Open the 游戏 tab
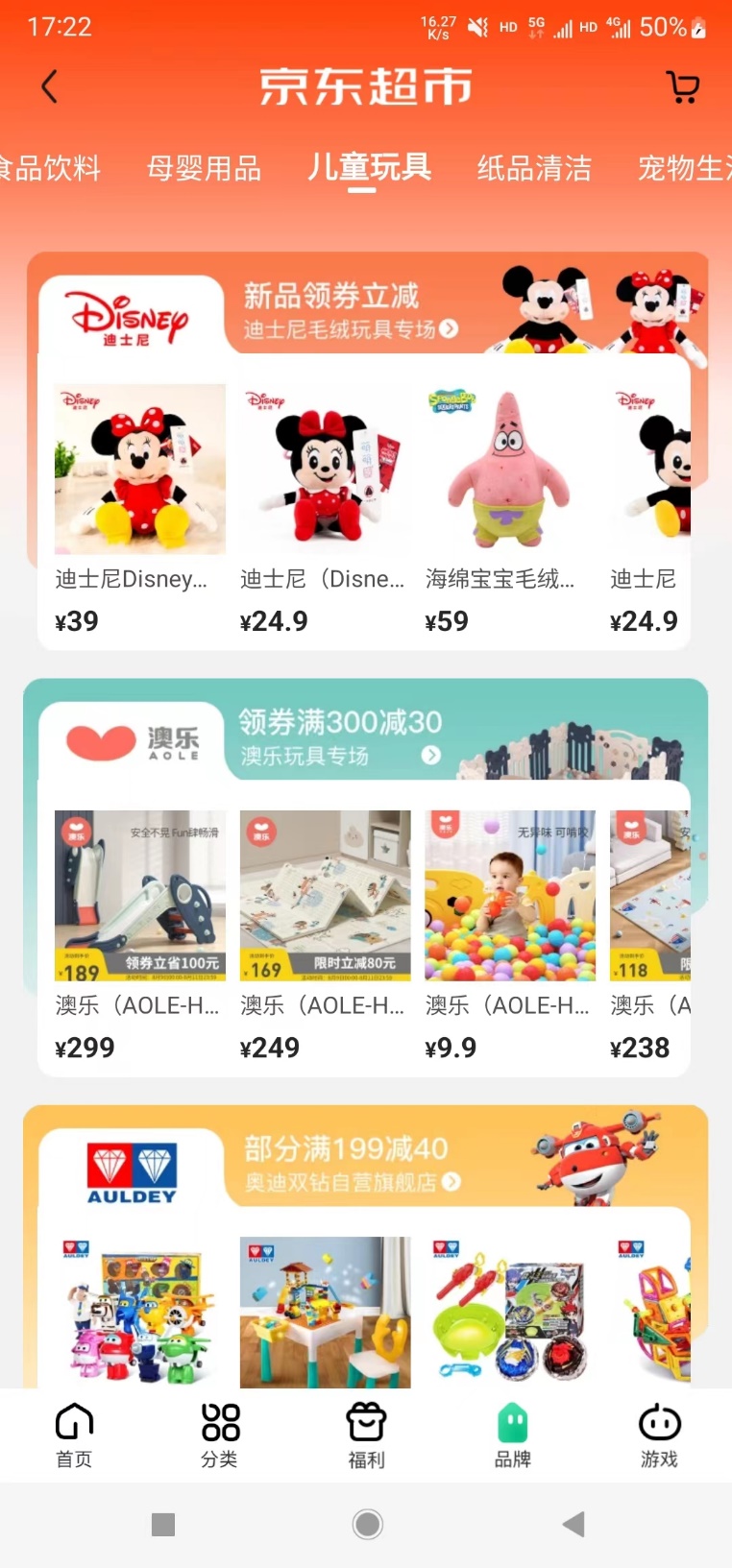Screen dimensions: 732x1568 [659, 1435]
